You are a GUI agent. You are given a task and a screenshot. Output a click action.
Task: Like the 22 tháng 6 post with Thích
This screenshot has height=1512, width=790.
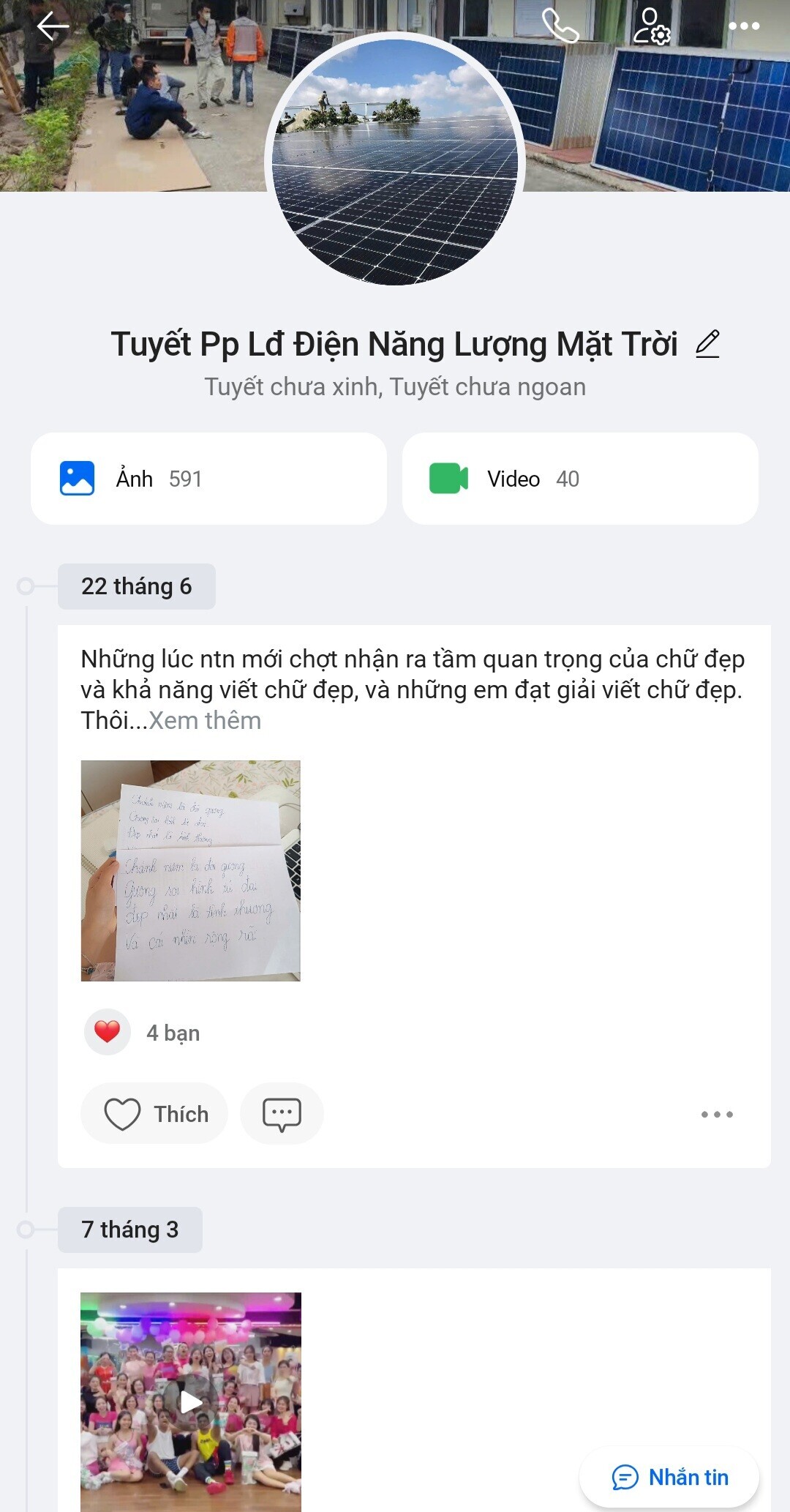154,1113
